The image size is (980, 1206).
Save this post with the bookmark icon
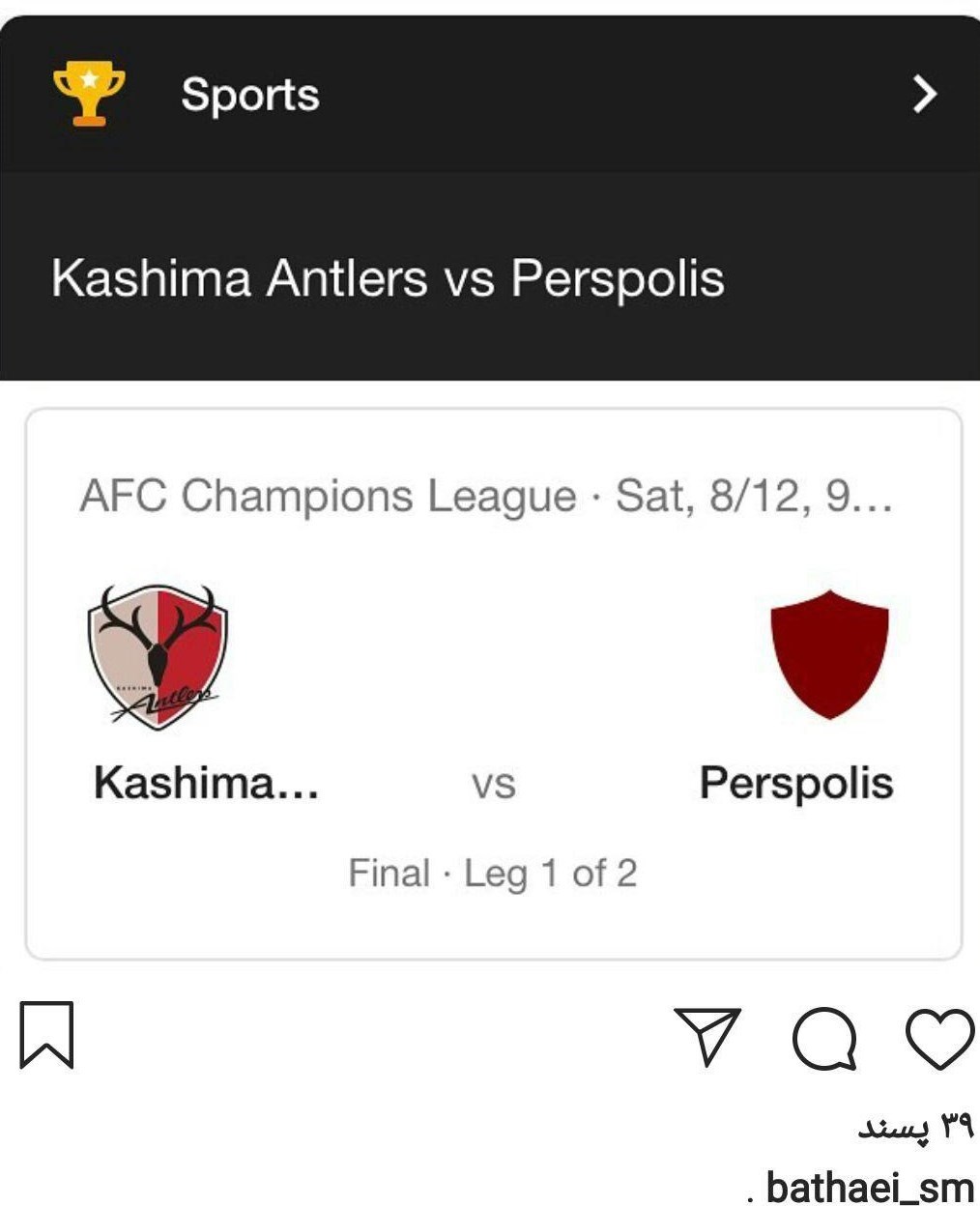tap(46, 1035)
